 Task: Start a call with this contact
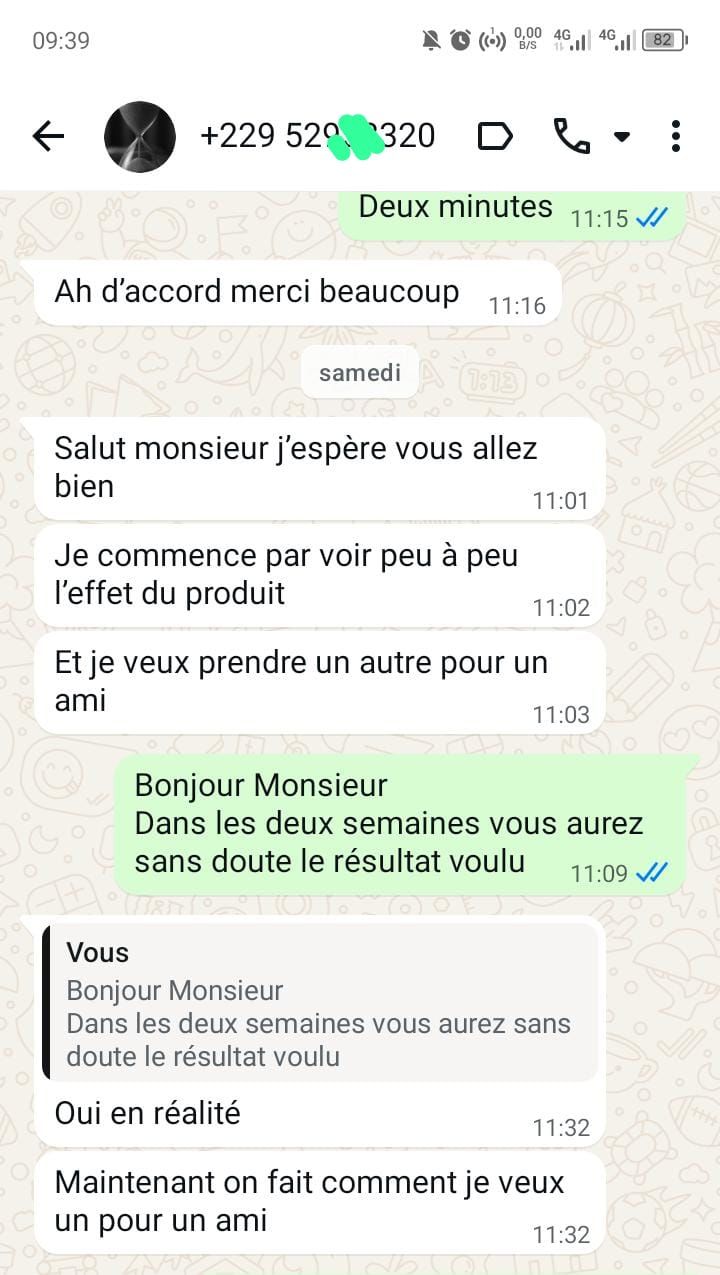click(572, 136)
